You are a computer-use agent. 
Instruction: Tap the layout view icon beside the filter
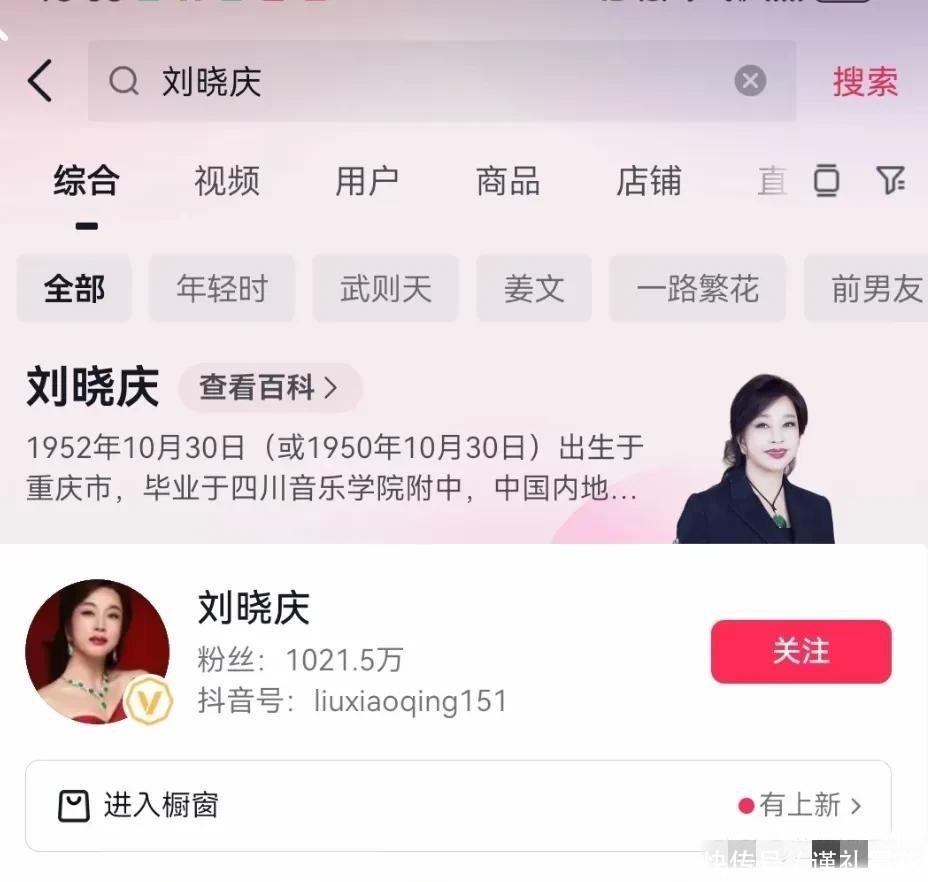826,180
